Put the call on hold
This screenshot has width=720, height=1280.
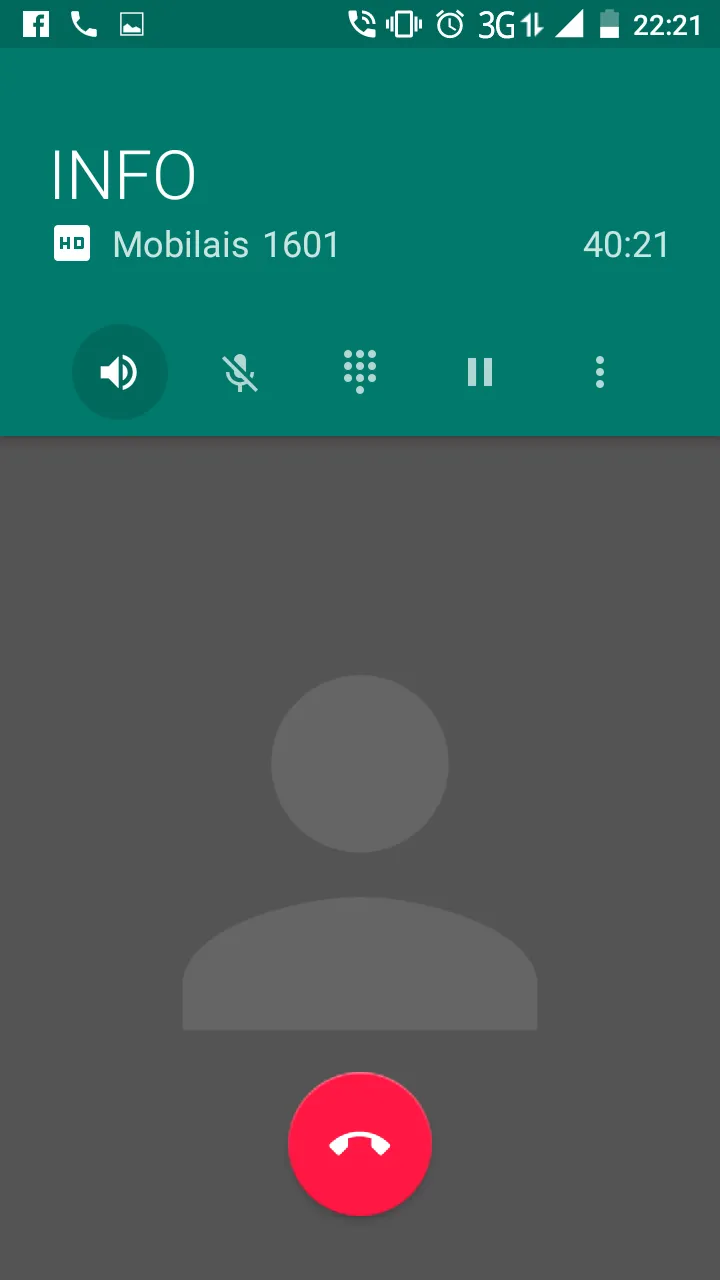point(480,372)
